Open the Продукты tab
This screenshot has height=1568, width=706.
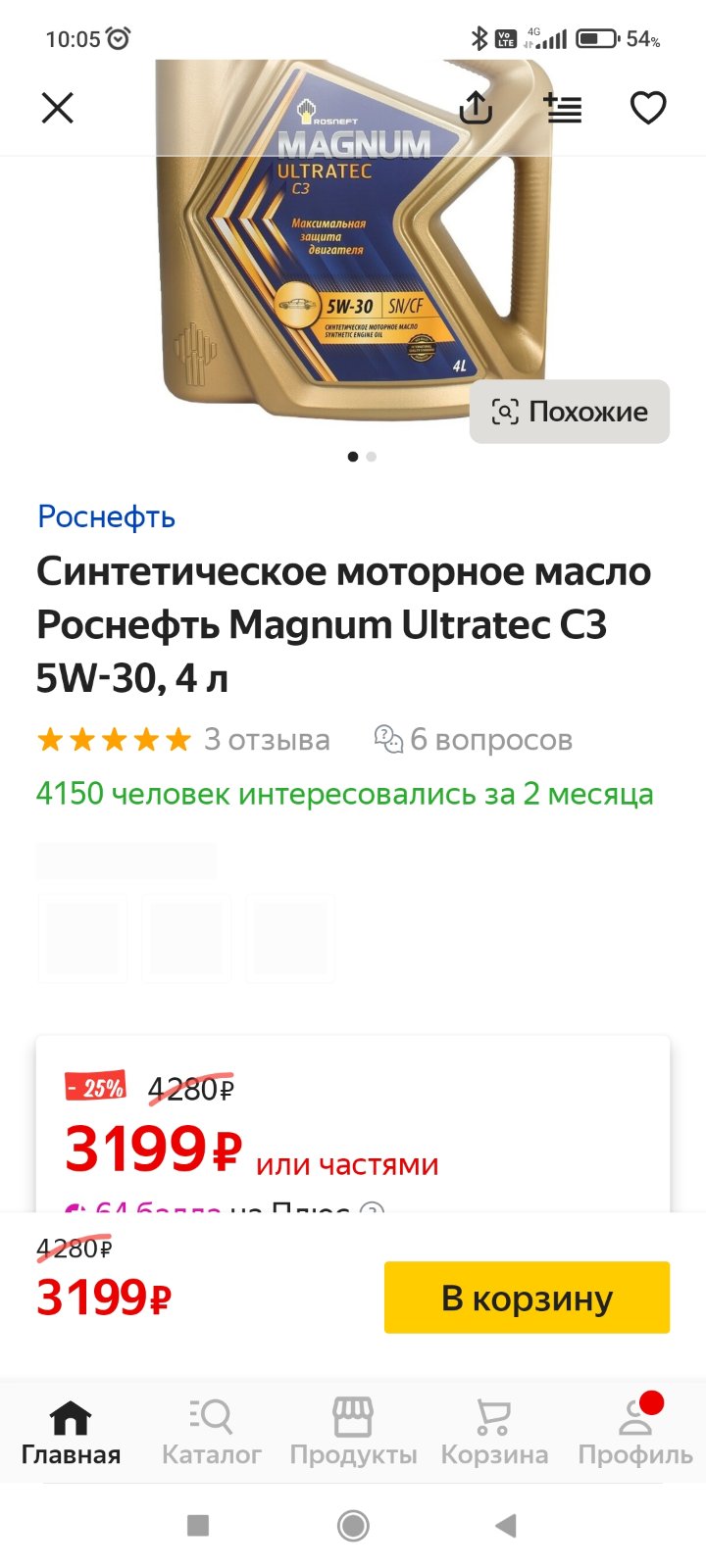click(353, 1432)
